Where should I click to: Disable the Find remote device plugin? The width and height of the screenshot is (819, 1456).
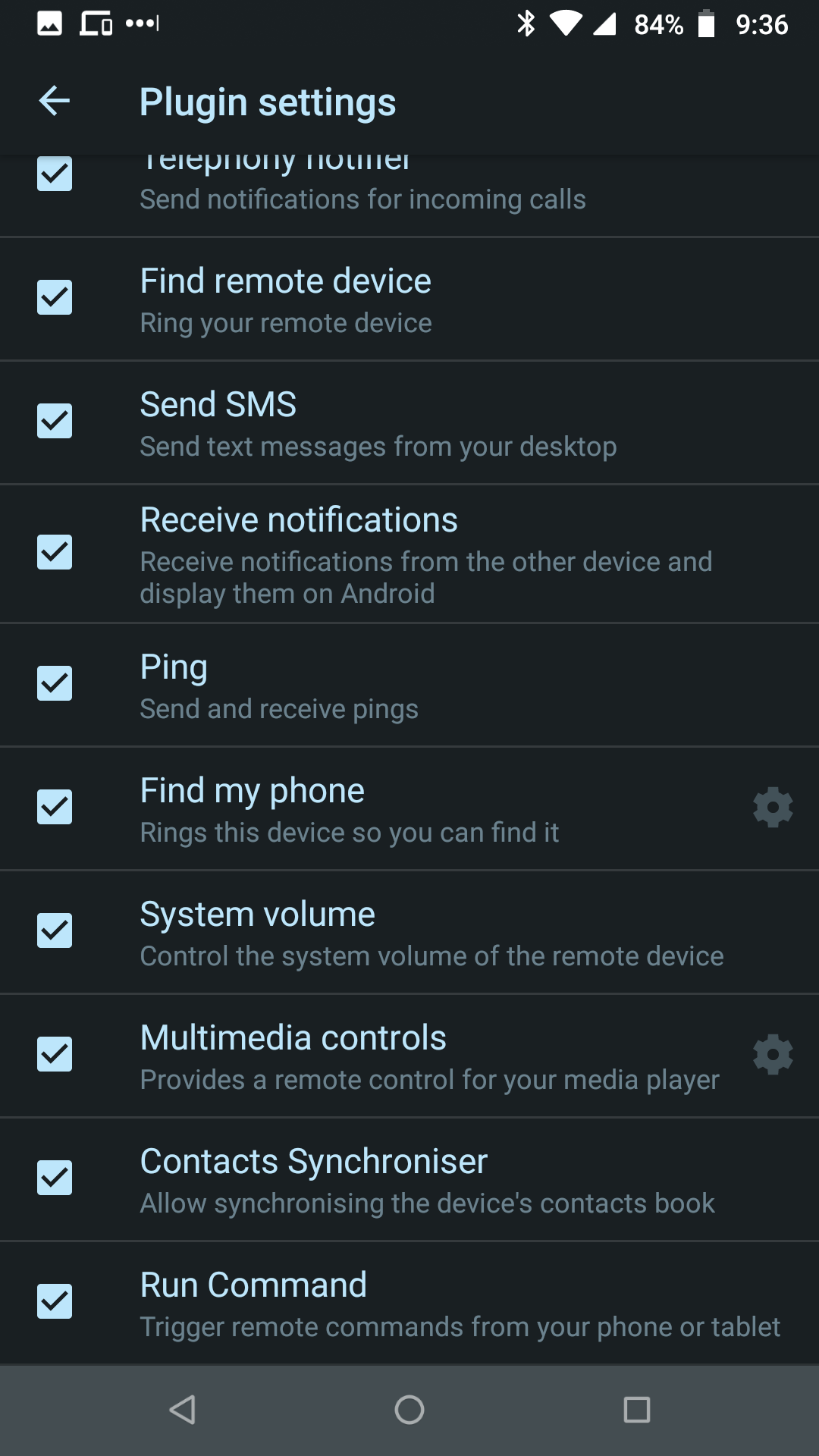[55, 297]
